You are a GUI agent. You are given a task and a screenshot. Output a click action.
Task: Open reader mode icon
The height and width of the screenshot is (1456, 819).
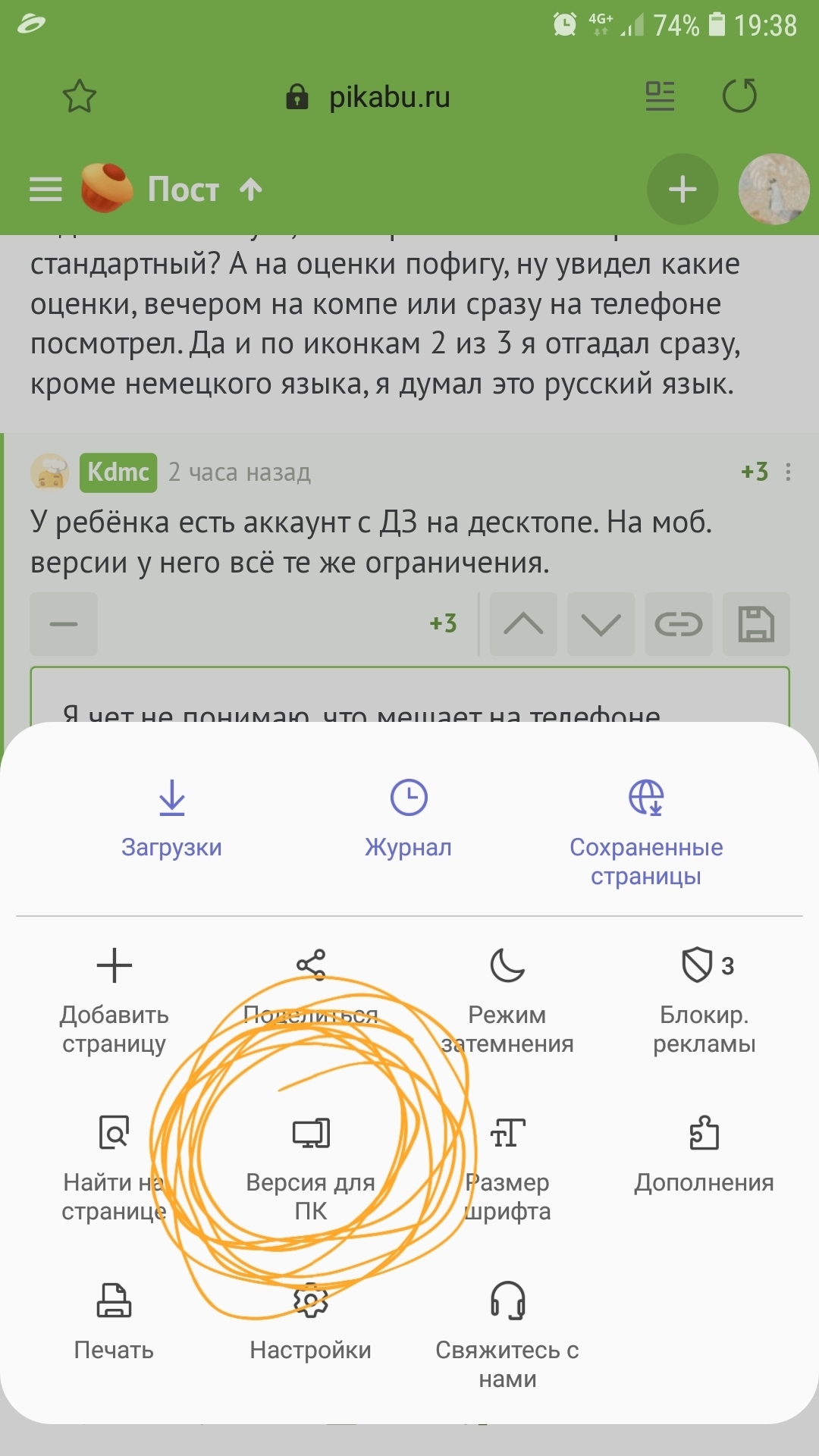coord(660,96)
